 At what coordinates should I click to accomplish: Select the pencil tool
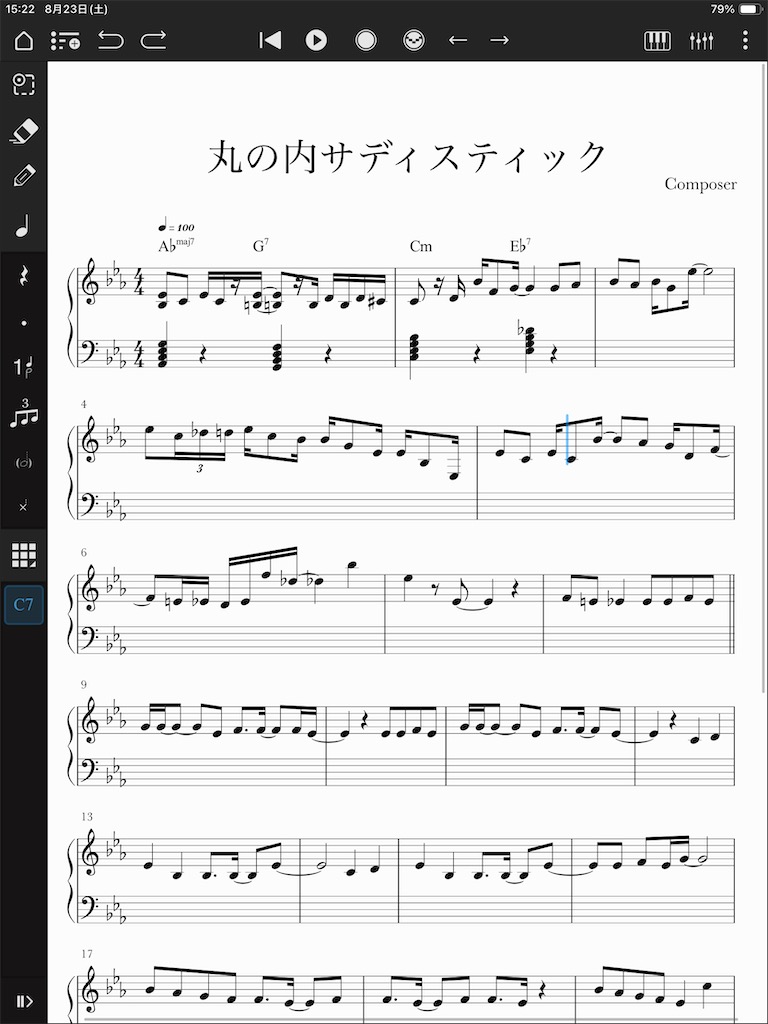coord(24,177)
